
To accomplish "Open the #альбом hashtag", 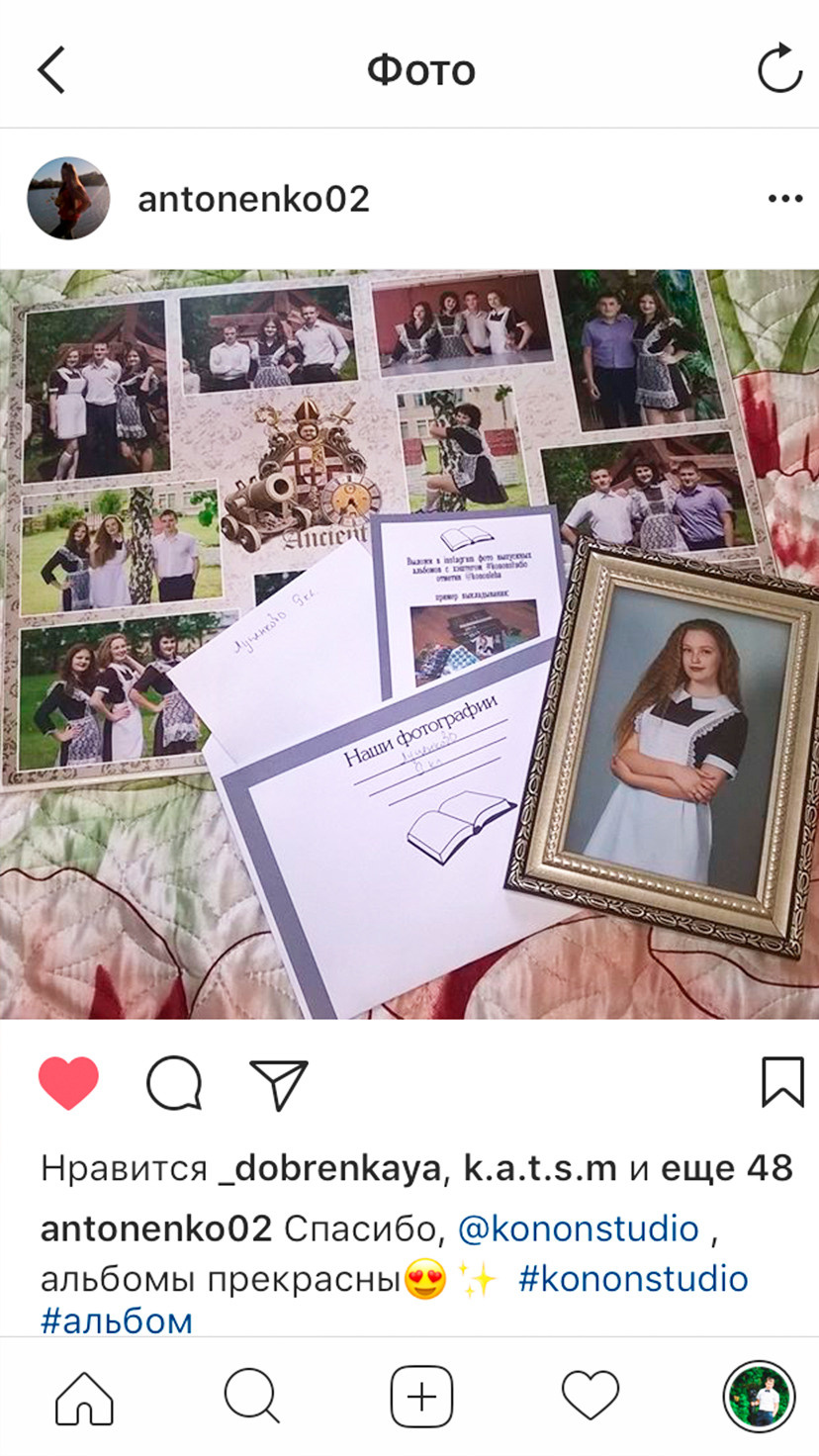I will point(117,1321).
